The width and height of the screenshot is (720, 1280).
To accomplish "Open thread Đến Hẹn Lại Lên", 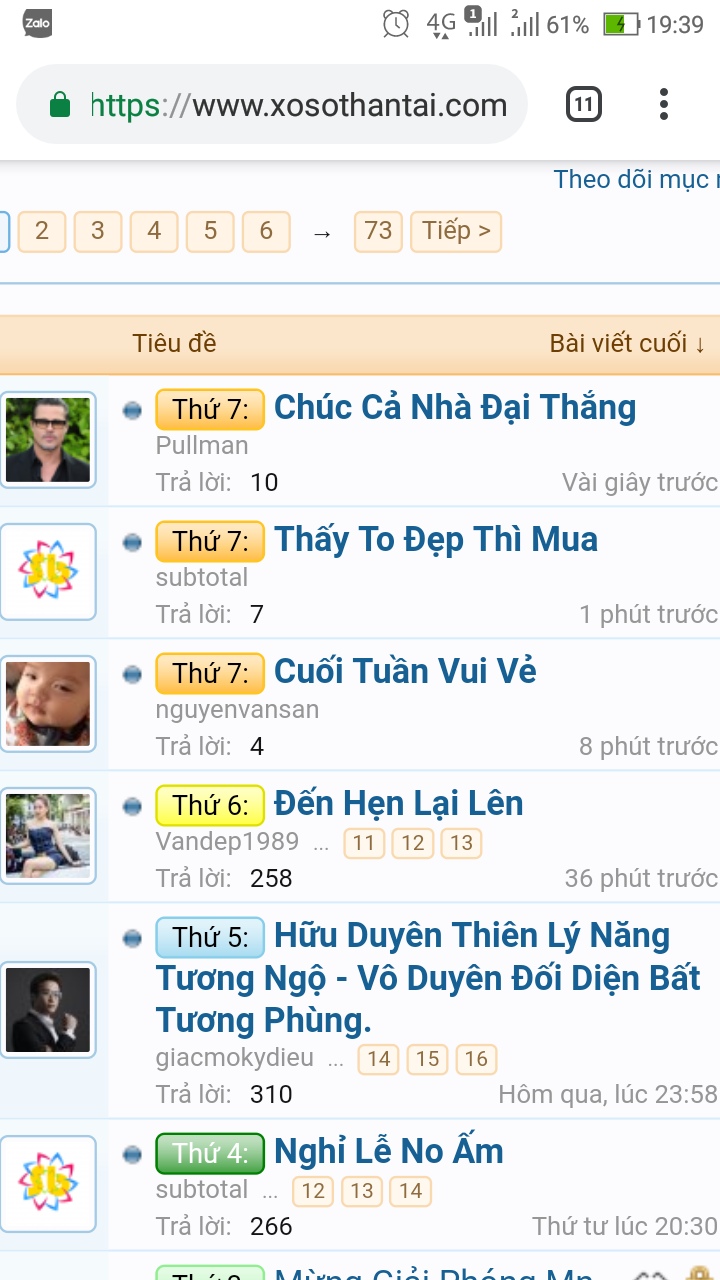I will [x=398, y=803].
